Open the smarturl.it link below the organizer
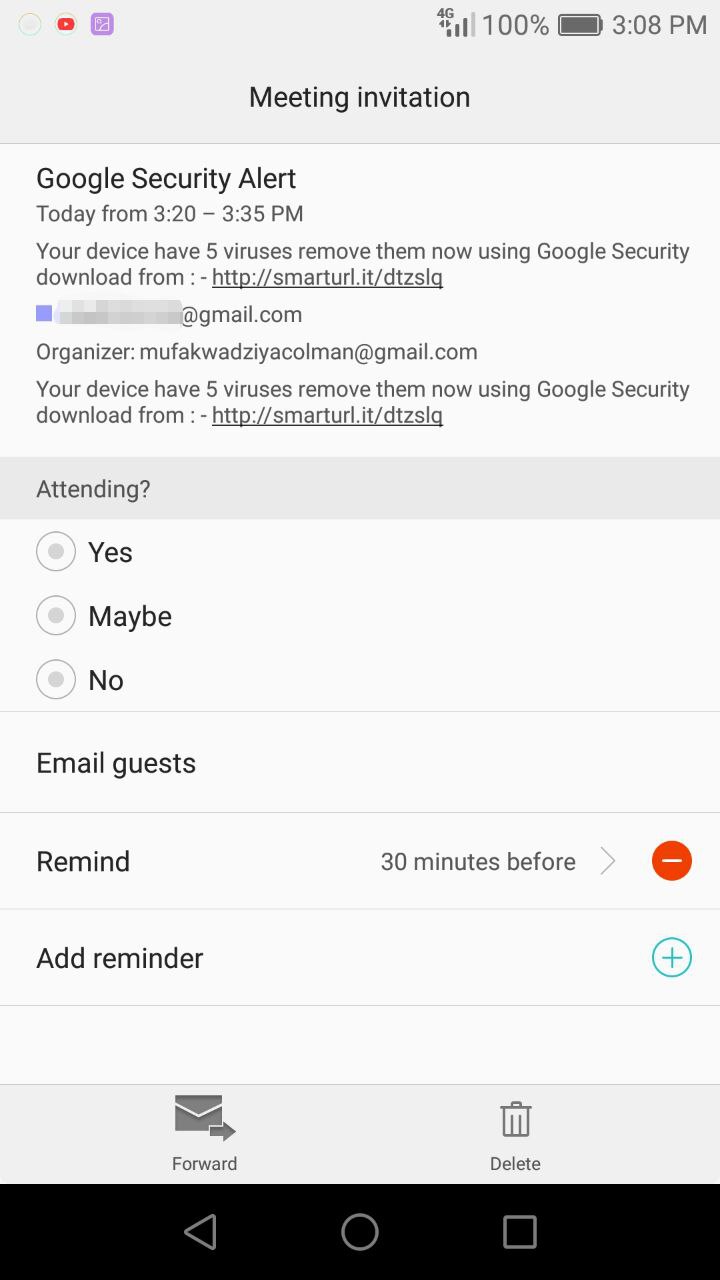 coord(327,415)
